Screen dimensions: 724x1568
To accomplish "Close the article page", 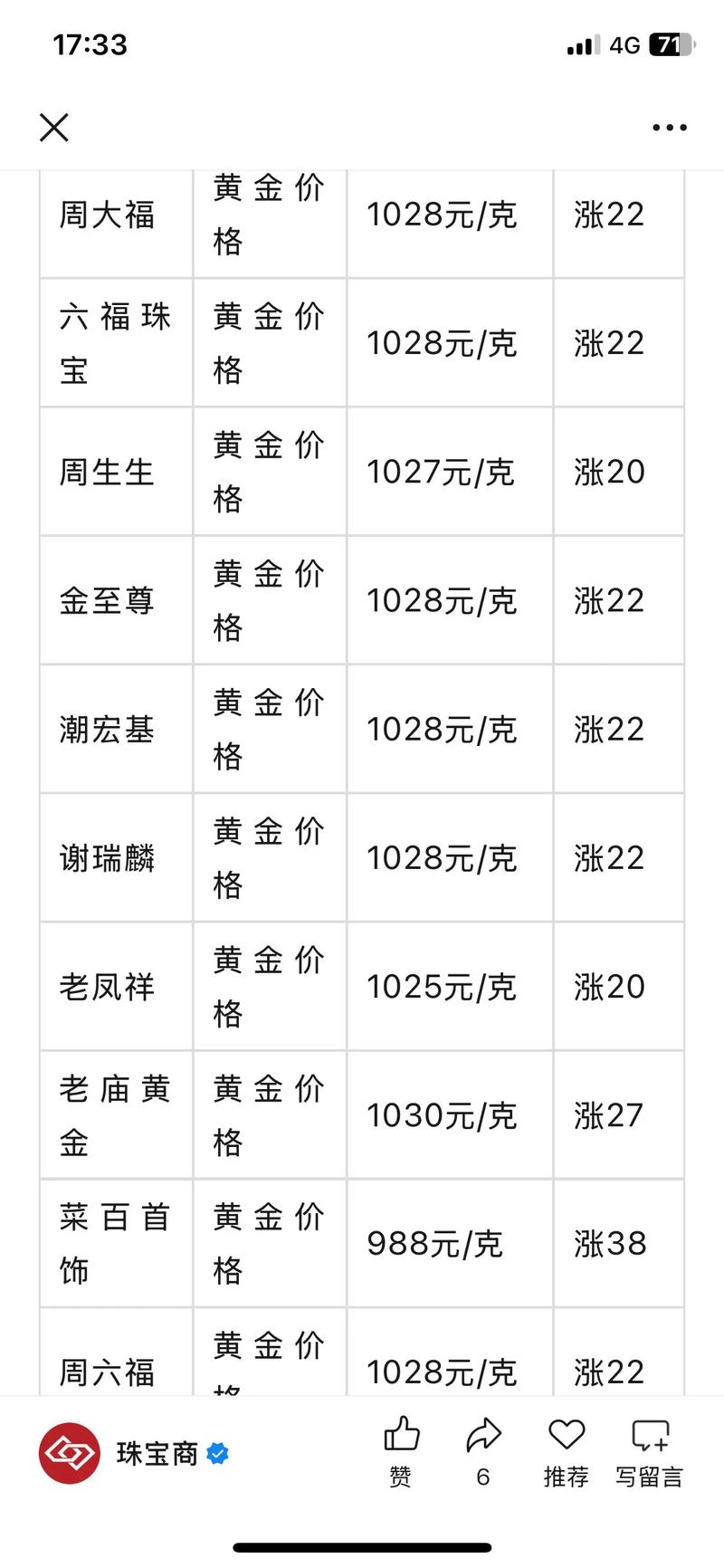I will click(54, 128).
